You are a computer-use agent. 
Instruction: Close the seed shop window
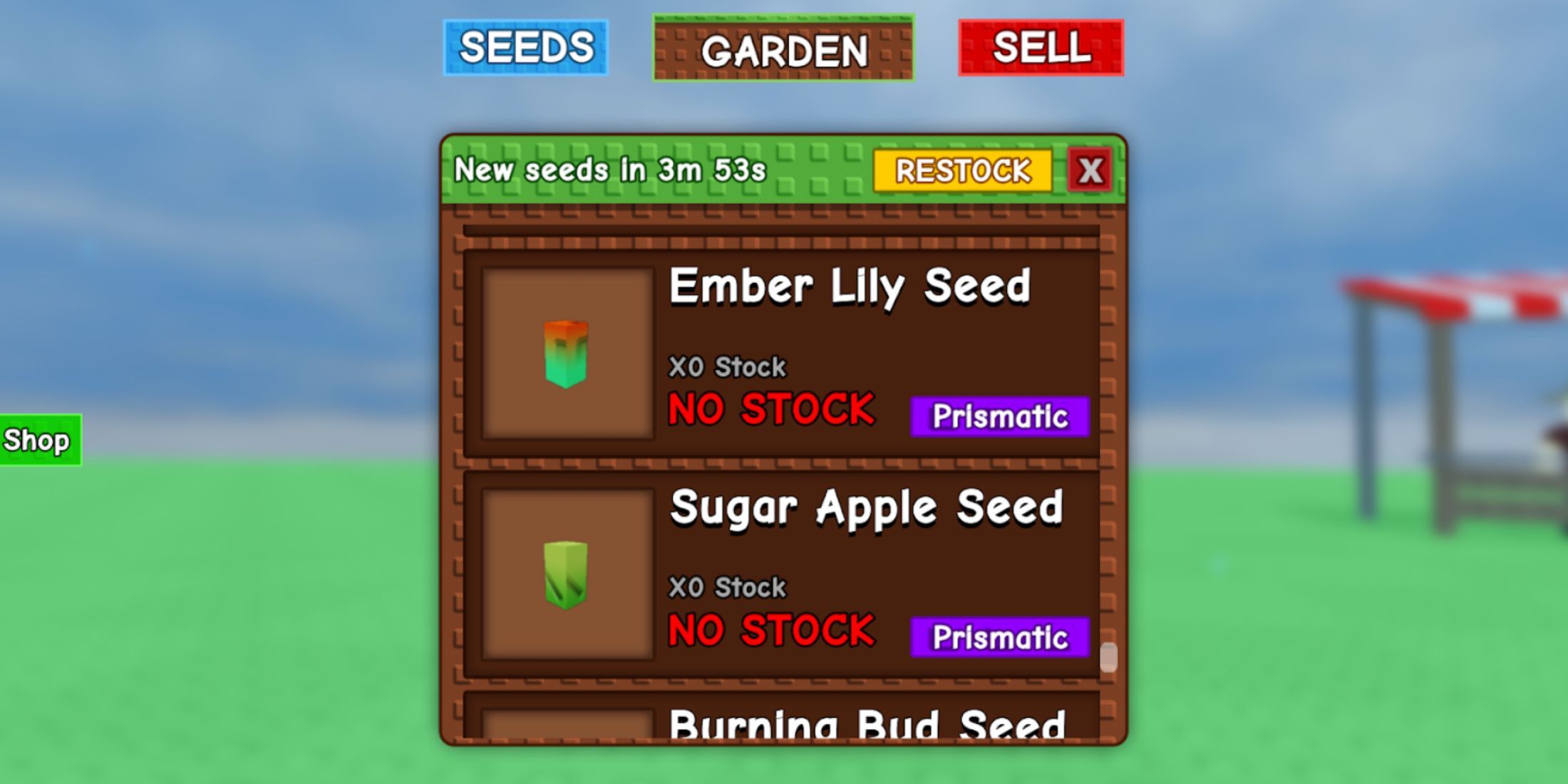pyautogui.click(x=1090, y=171)
